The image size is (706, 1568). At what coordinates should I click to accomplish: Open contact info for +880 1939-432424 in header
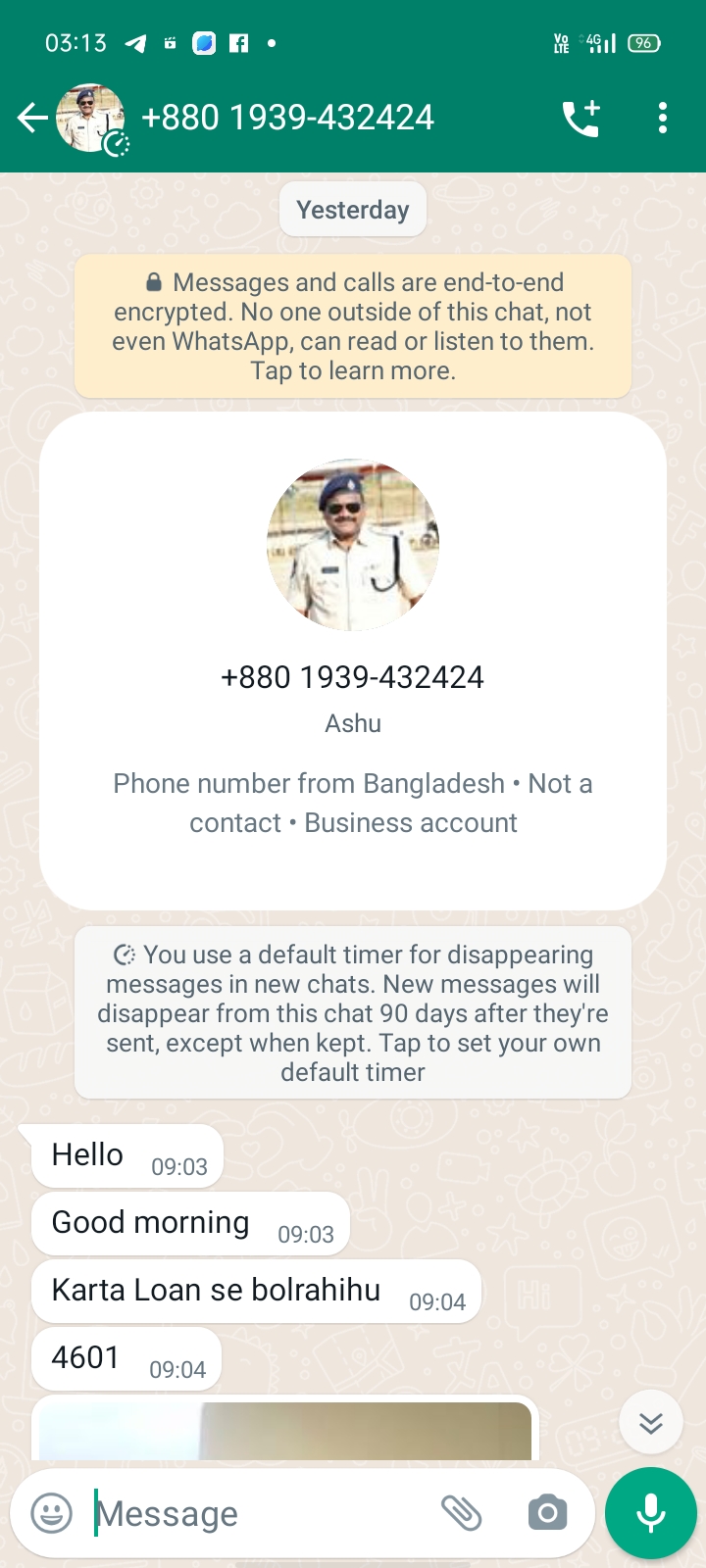pos(287,118)
